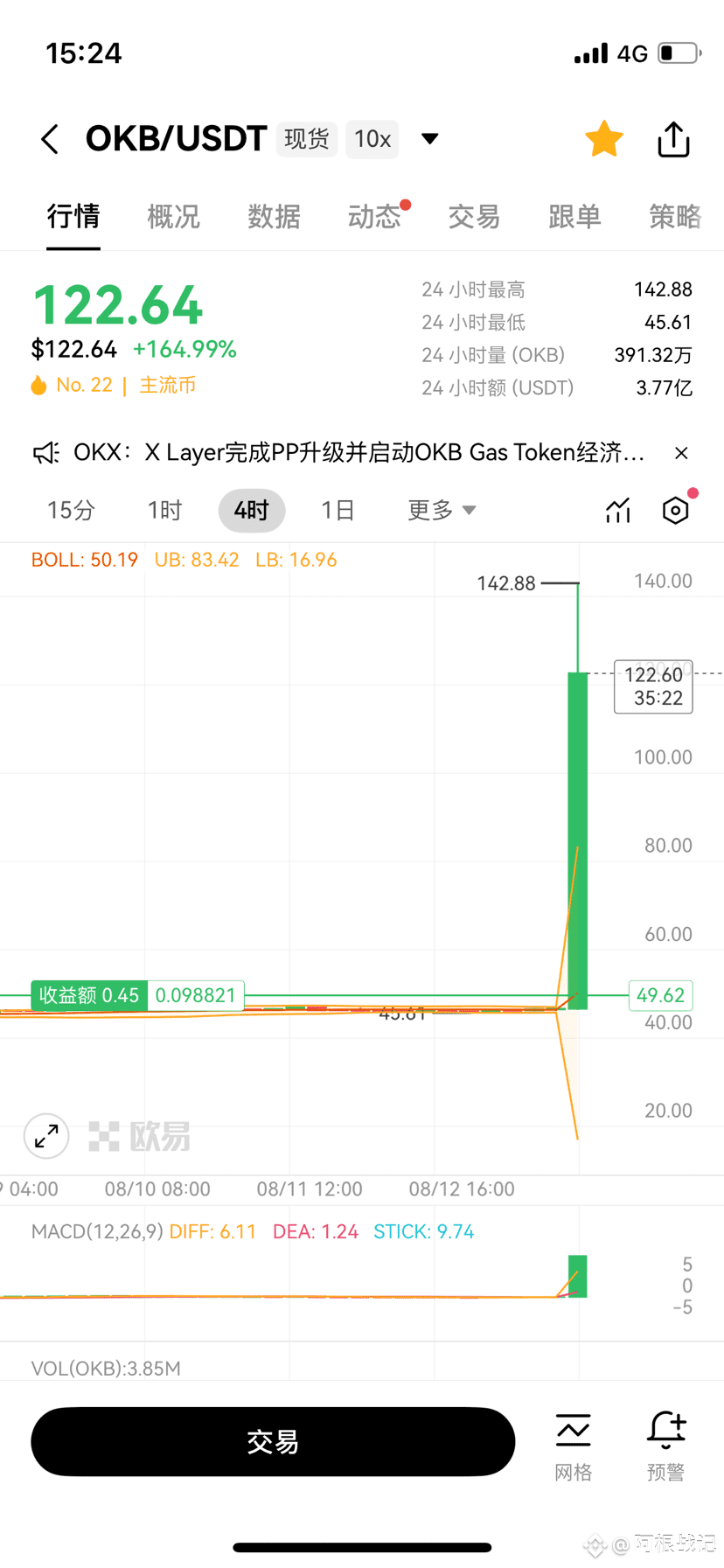
Task: Expand chart to fullscreen
Action: [46, 1136]
